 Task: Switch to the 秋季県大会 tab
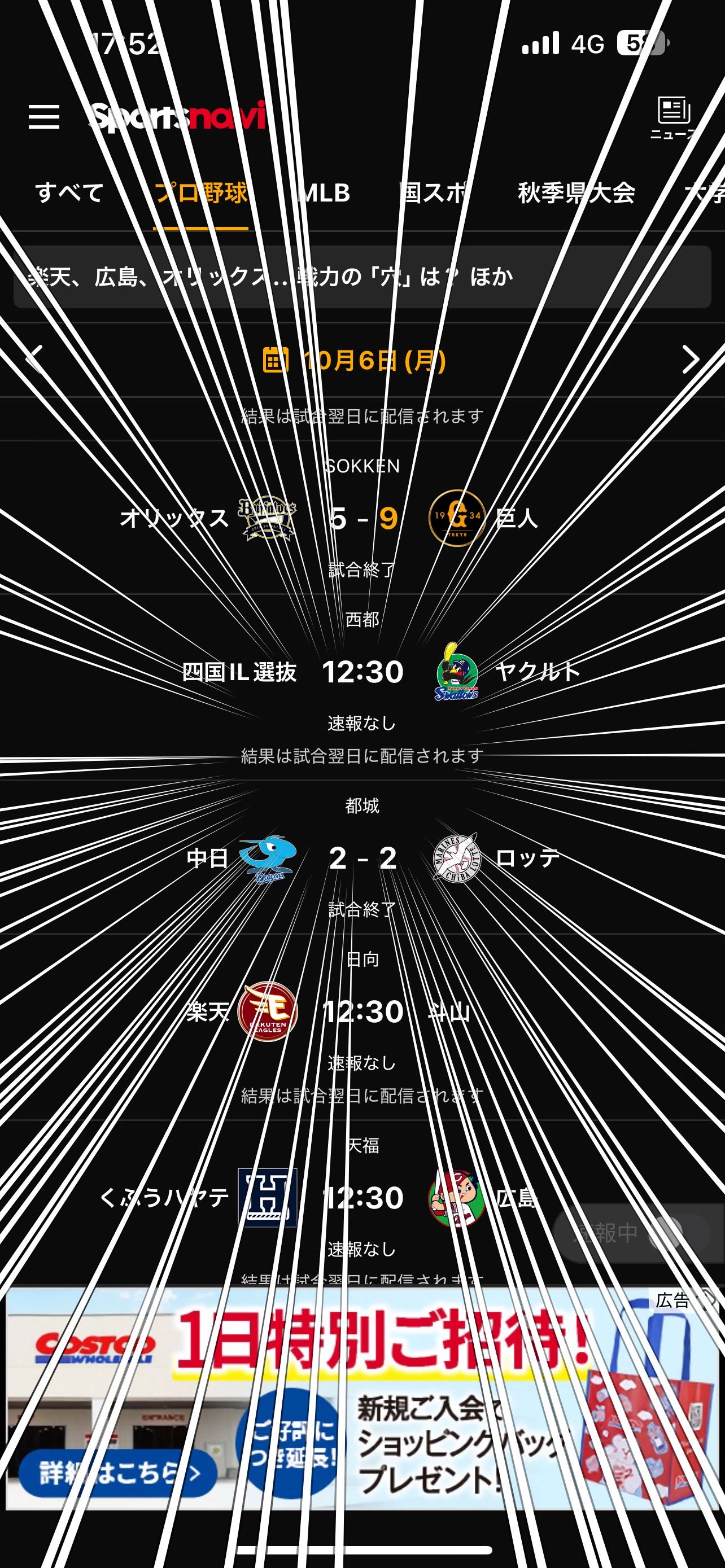576,193
